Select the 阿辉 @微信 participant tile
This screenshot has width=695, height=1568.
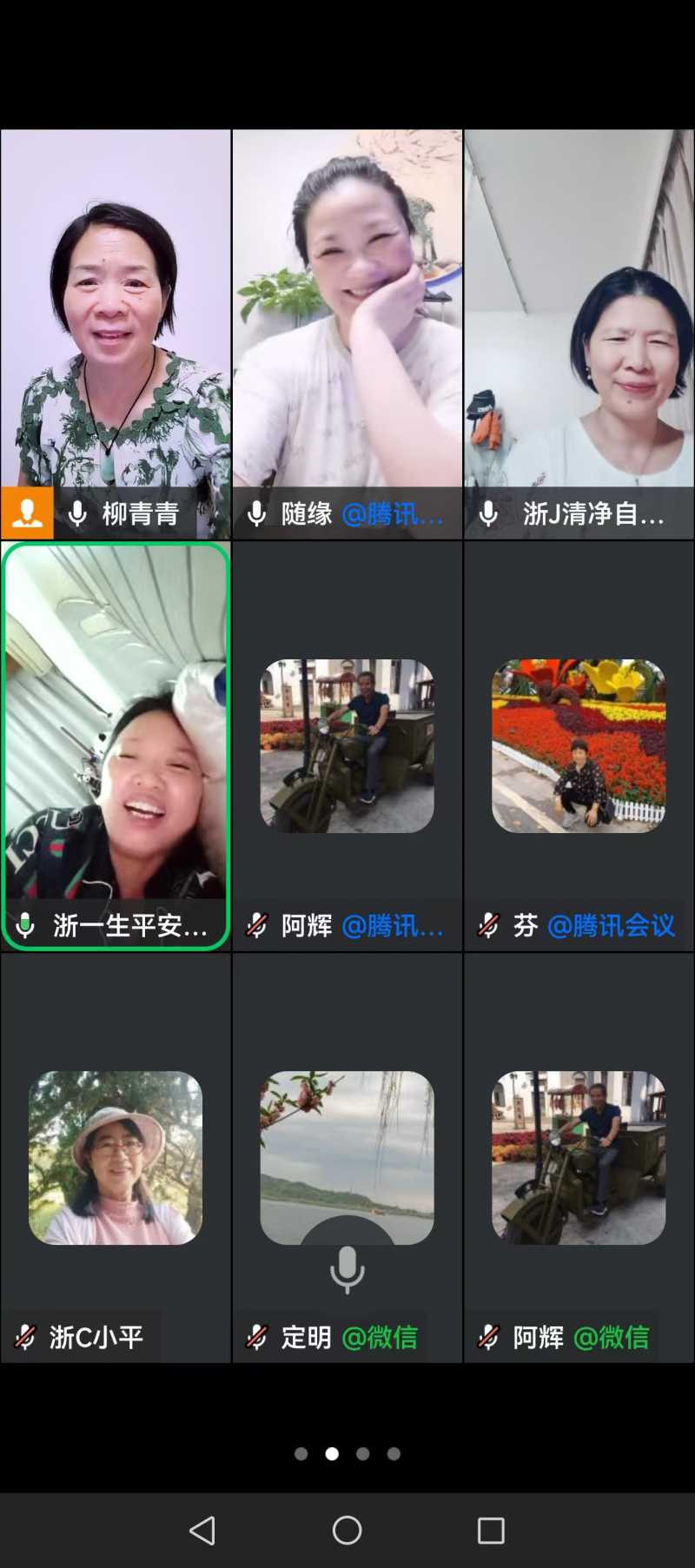click(x=579, y=1157)
